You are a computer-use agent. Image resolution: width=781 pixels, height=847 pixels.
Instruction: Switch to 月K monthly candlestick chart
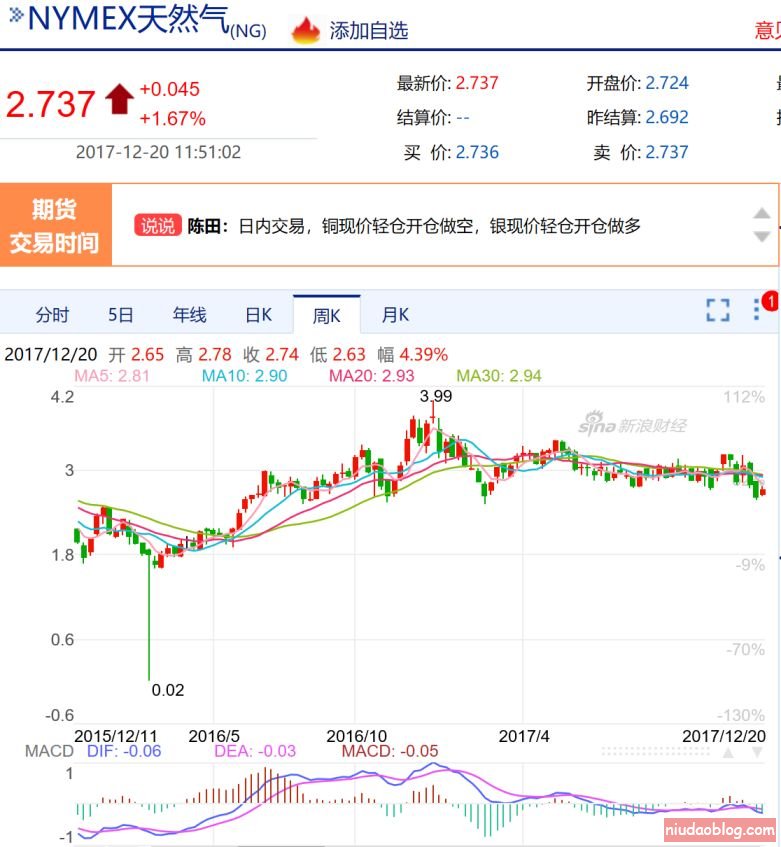coord(396,315)
